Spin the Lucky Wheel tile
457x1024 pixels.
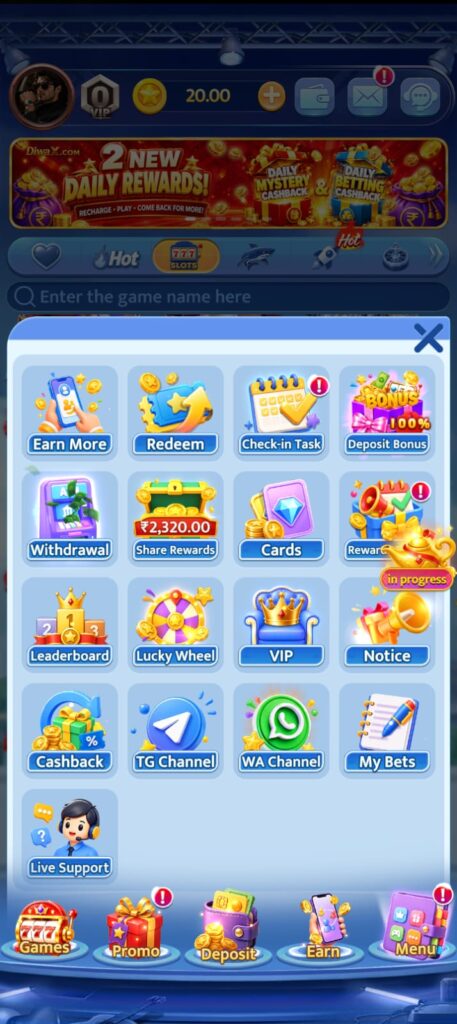pos(175,625)
